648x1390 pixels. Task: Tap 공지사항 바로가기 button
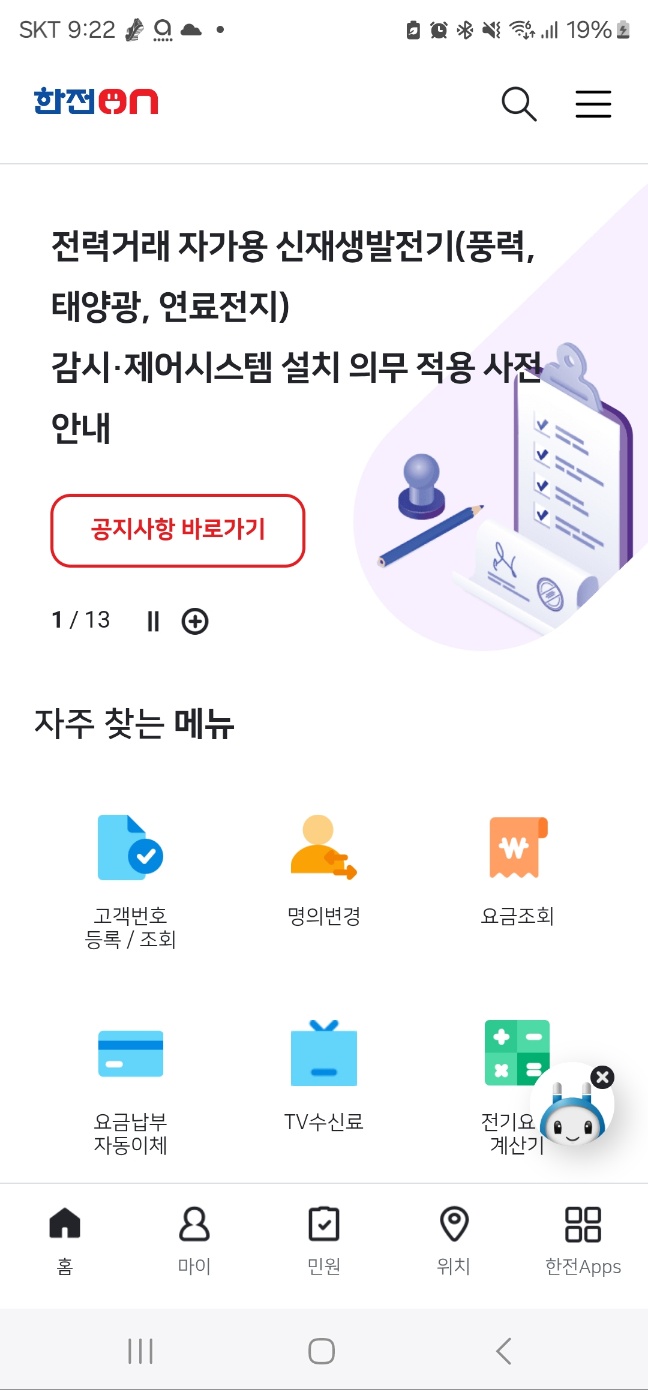[178, 530]
